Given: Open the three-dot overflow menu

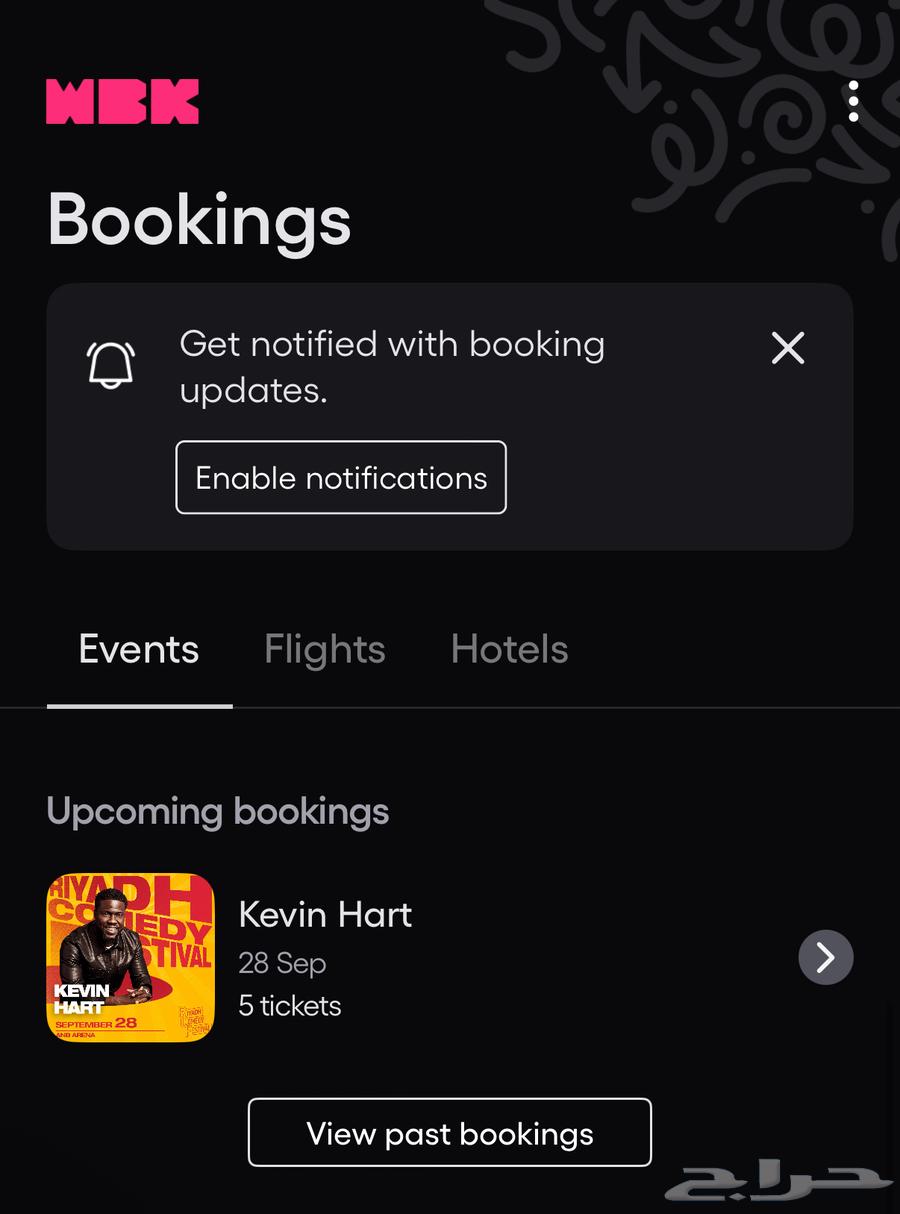Looking at the screenshot, I should (853, 101).
